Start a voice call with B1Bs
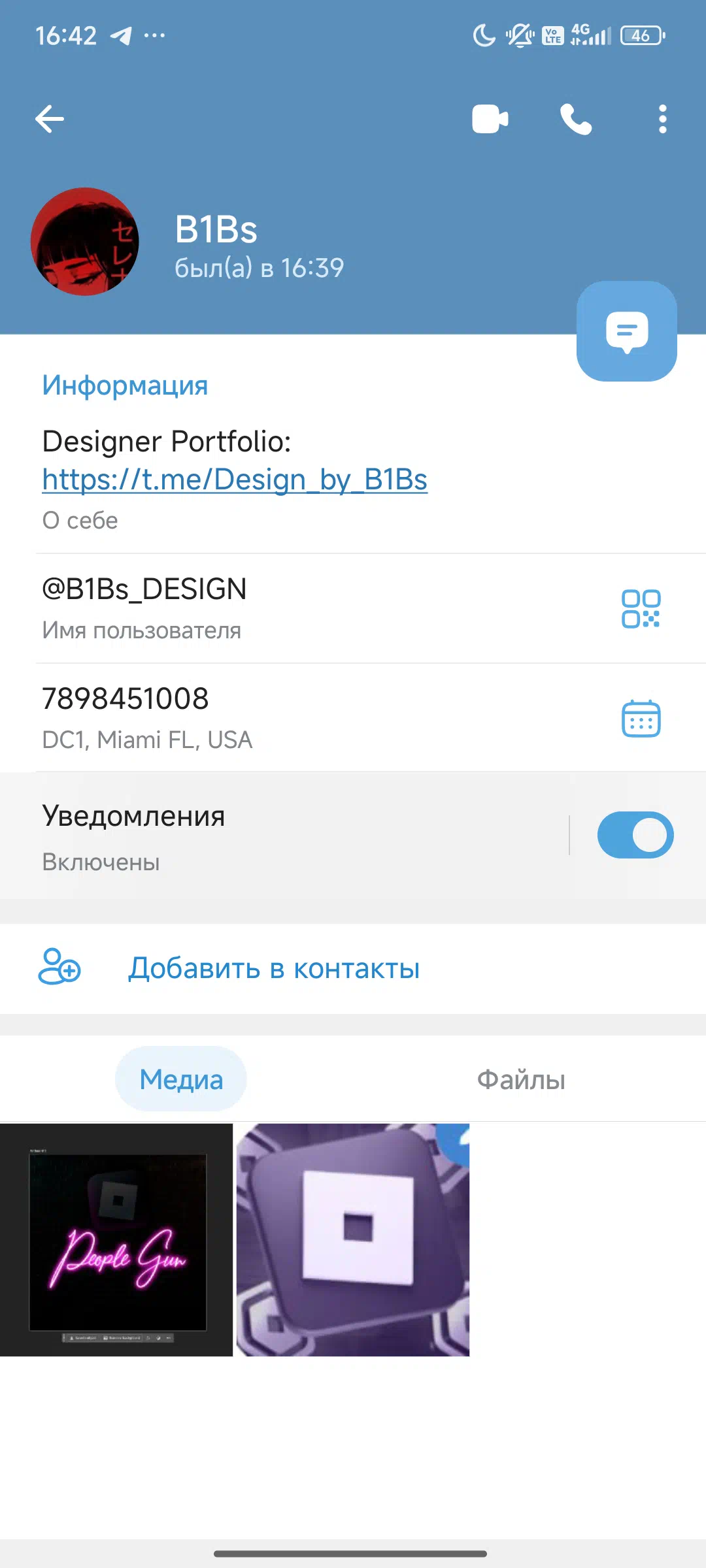This screenshot has width=706, height=1568. 576,119
